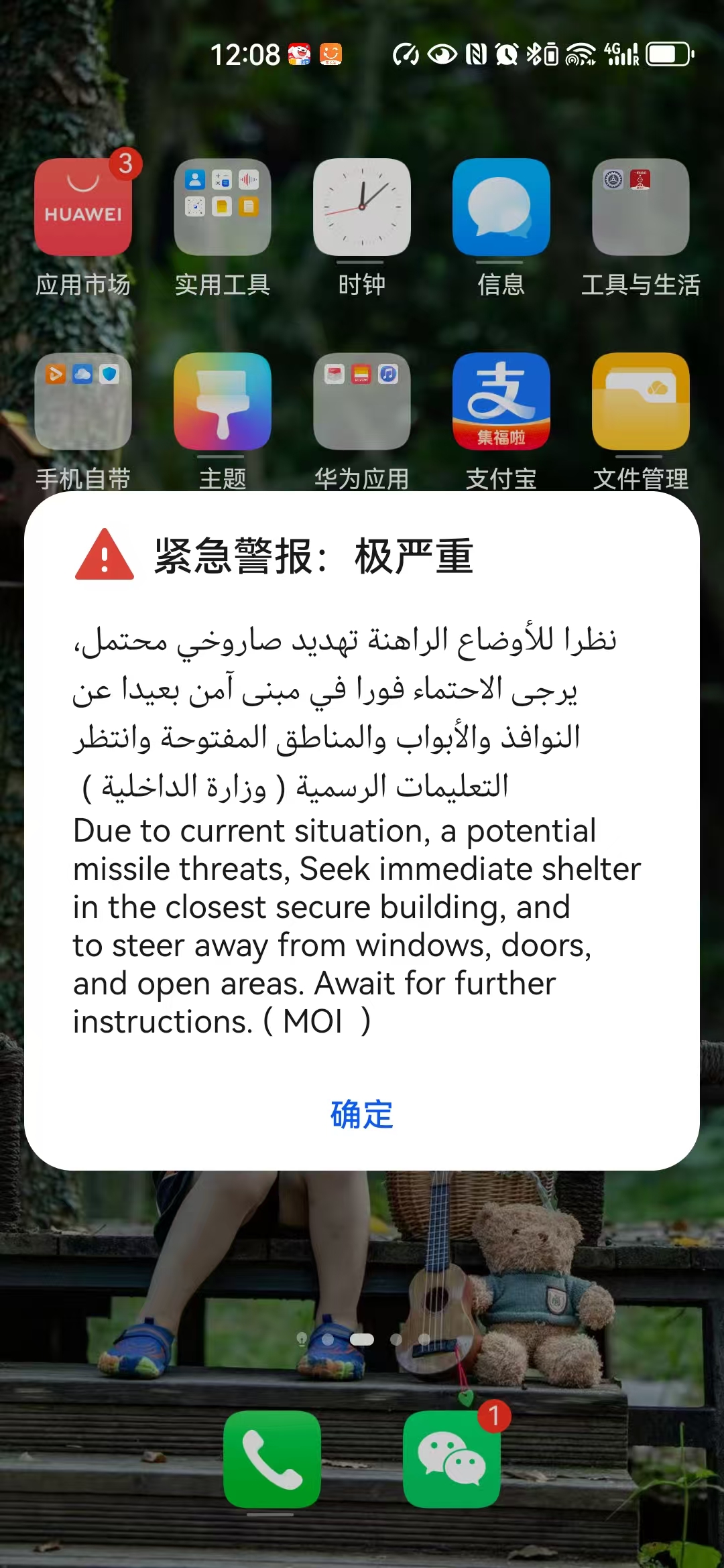724x1568 pixels.
Task: Open the 文件管理 file manager
Action: click(640, 402)
